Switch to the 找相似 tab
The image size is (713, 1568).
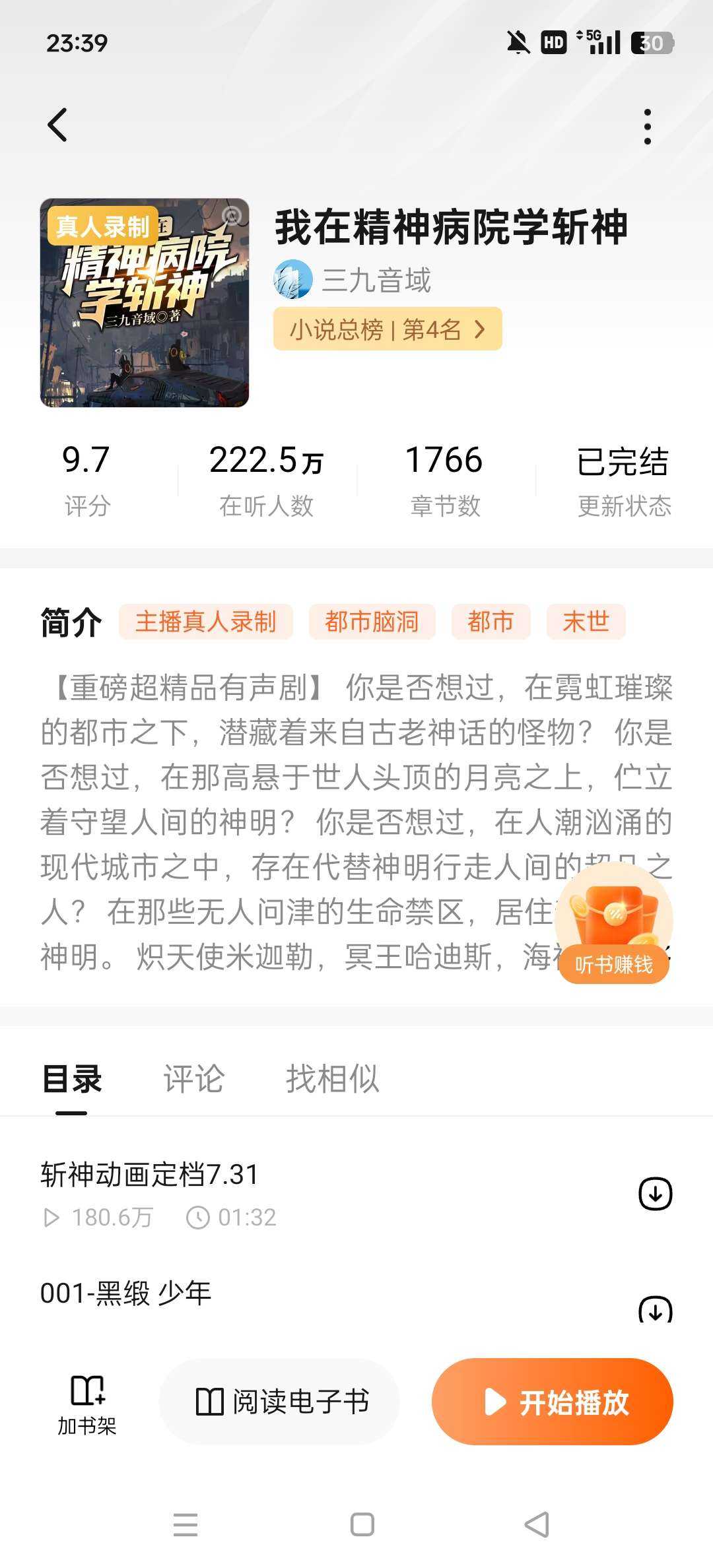(332, 1079)
